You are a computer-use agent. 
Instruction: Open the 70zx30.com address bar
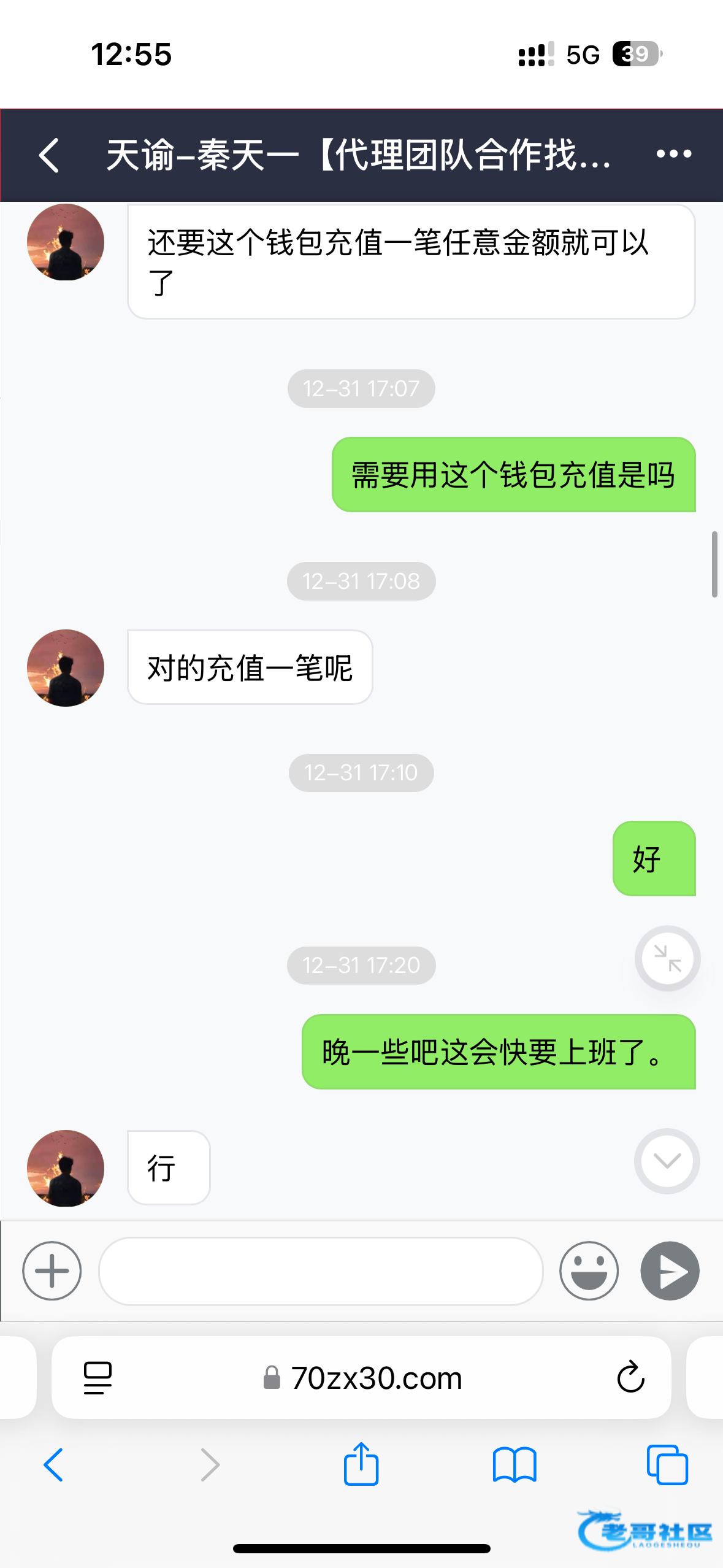pyautogui.click(x=375, y=1378)
